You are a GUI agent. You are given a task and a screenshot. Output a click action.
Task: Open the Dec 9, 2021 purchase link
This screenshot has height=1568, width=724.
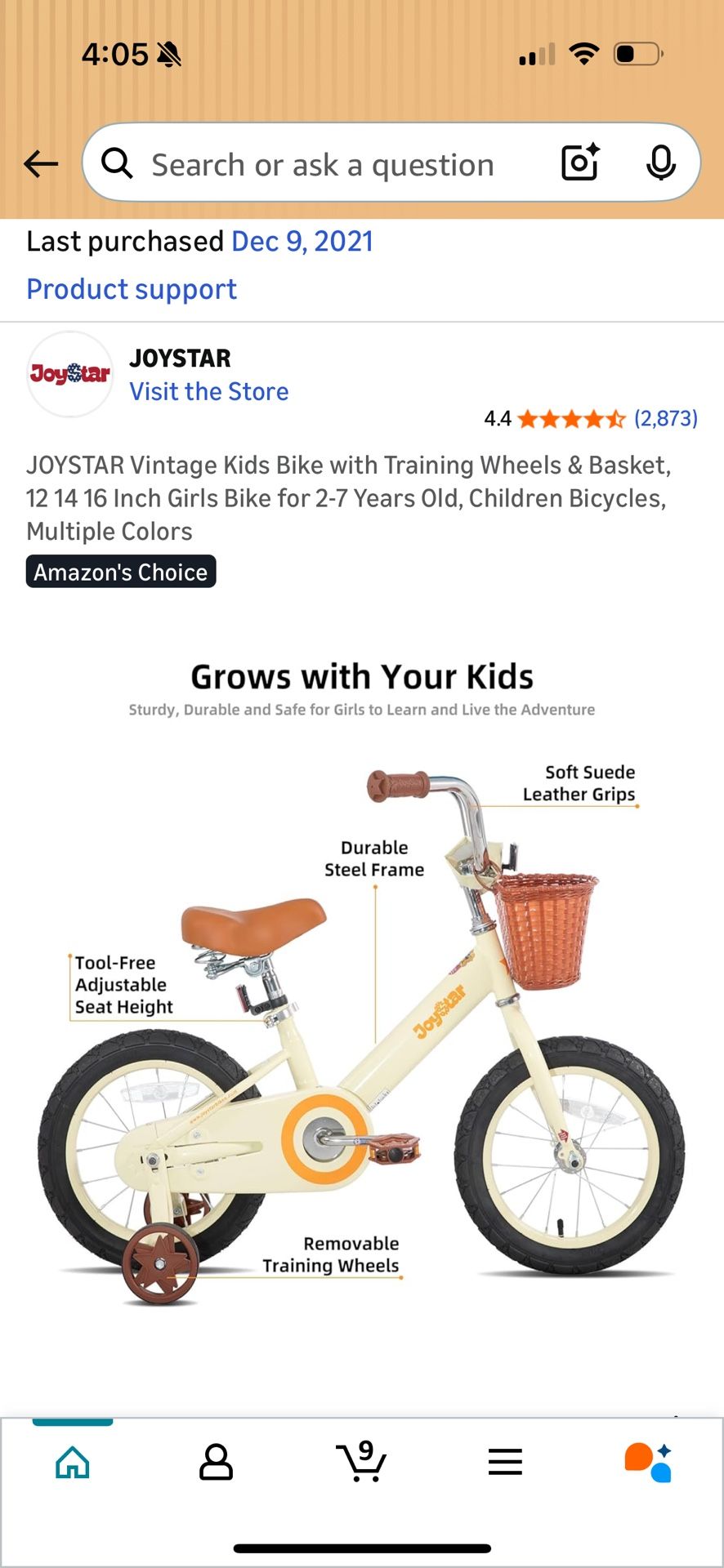tap(302, 242)
